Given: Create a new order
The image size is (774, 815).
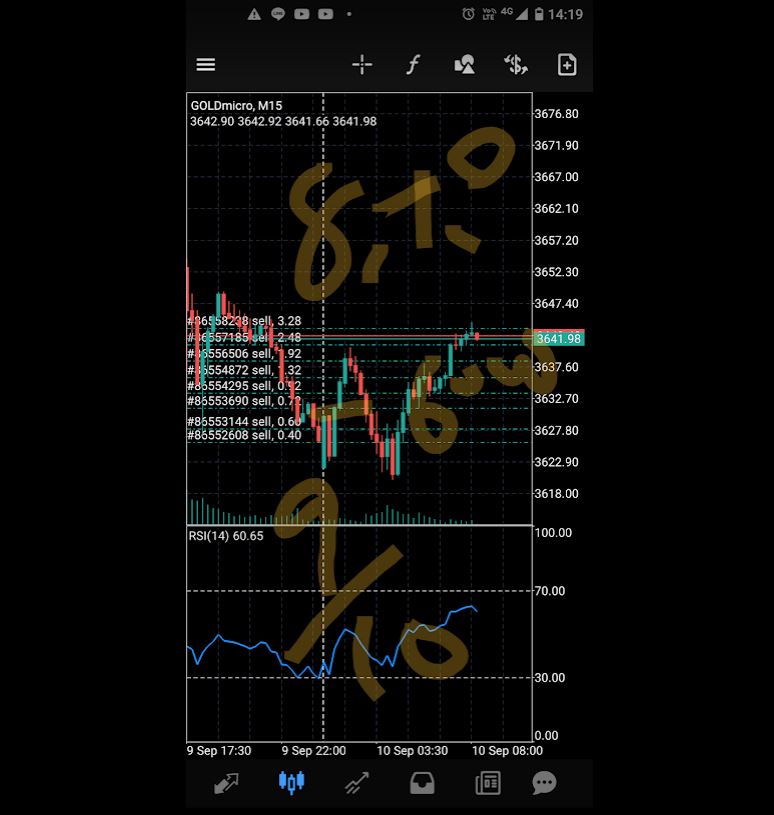Looking at the screenshot, I should [x=567, y=65].
